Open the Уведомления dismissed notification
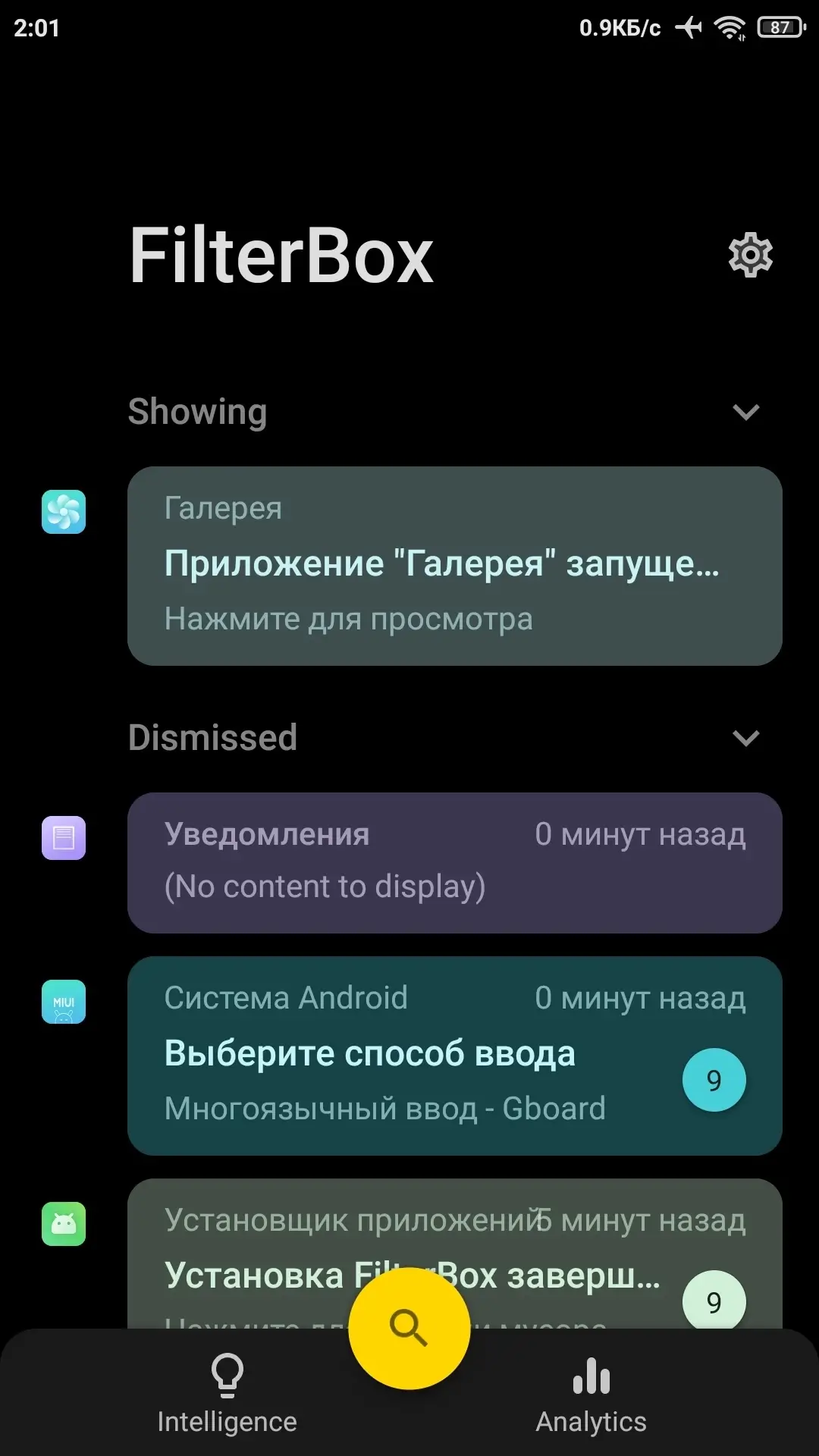Viewport: 819px width, 1456px height. pos(454,862)
